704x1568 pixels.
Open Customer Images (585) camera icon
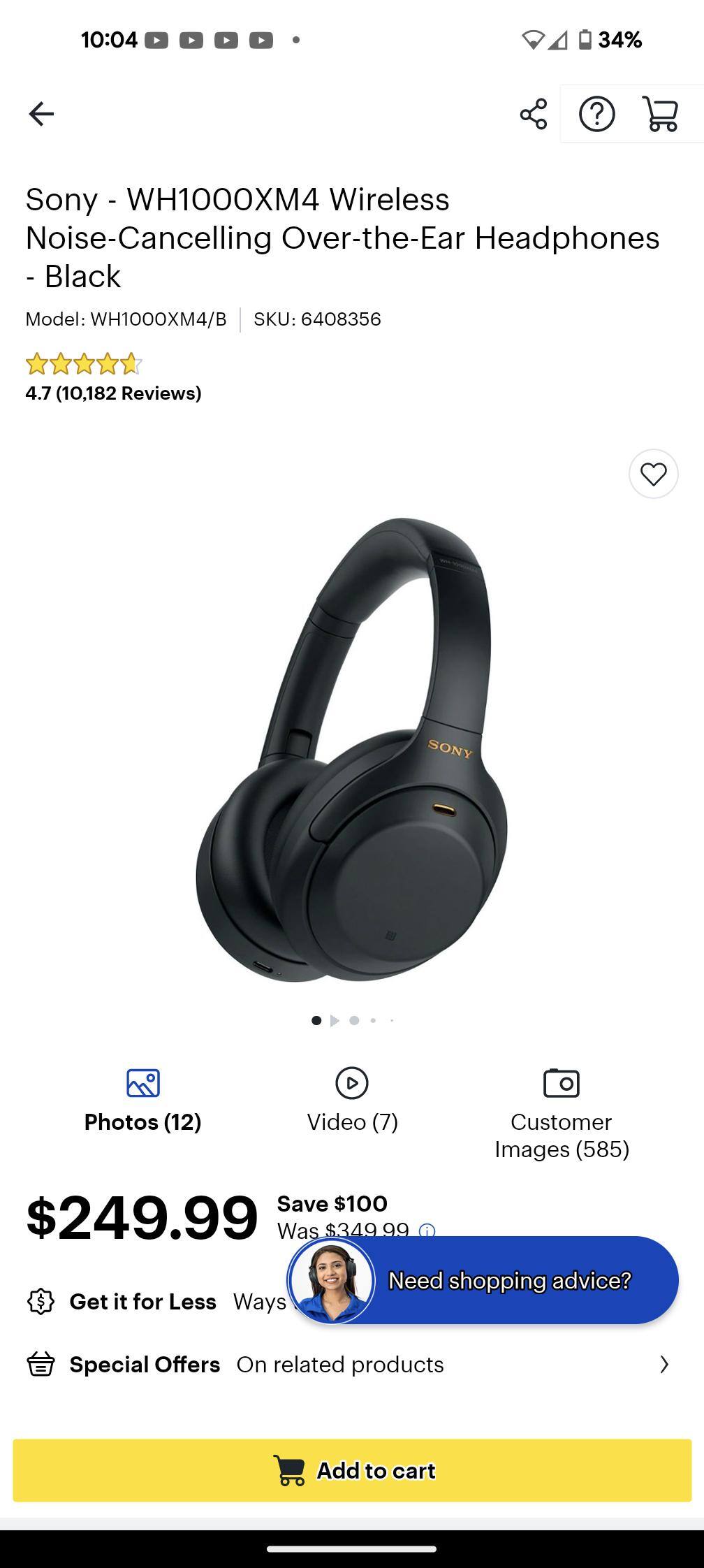561,1083
